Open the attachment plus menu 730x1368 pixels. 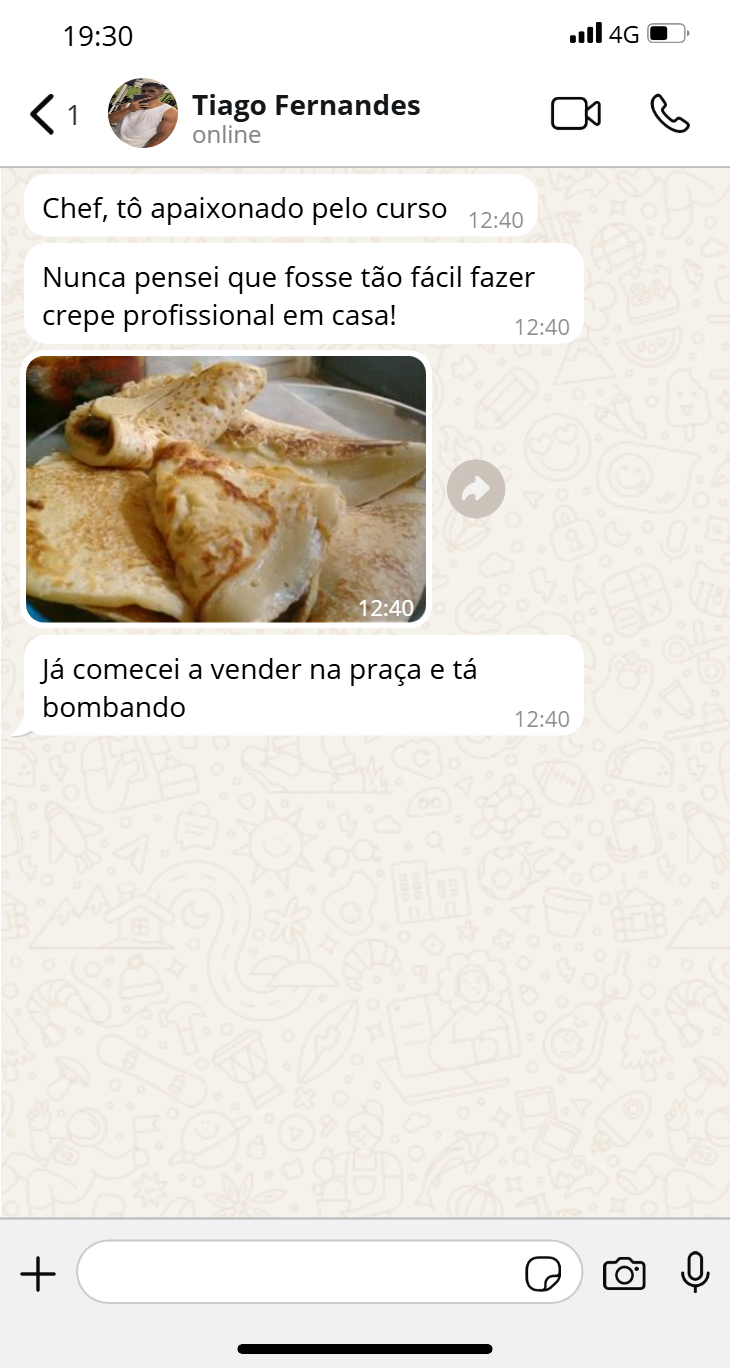coord(38,1274)
